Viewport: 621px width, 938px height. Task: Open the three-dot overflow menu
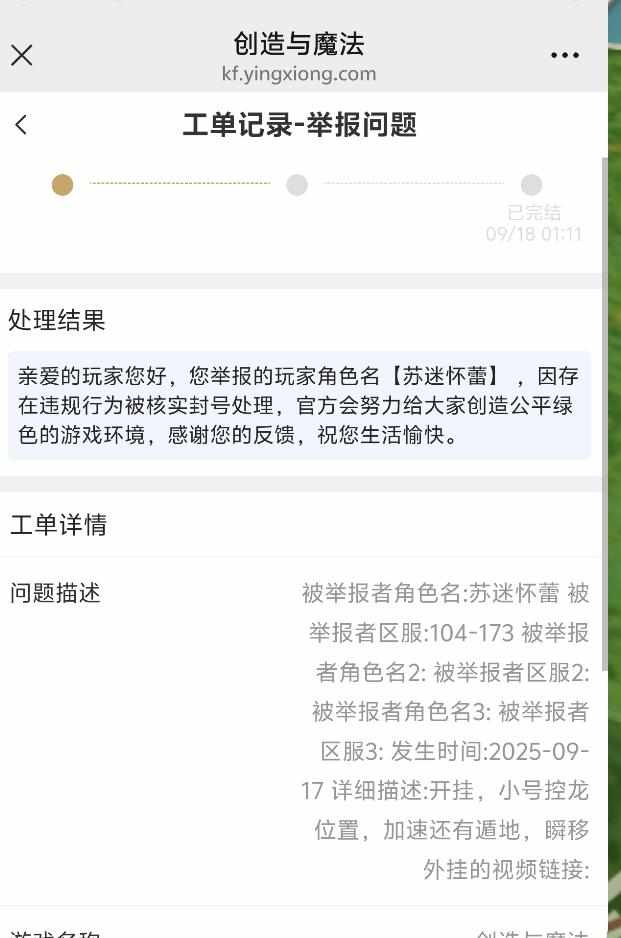pos(565,55)
